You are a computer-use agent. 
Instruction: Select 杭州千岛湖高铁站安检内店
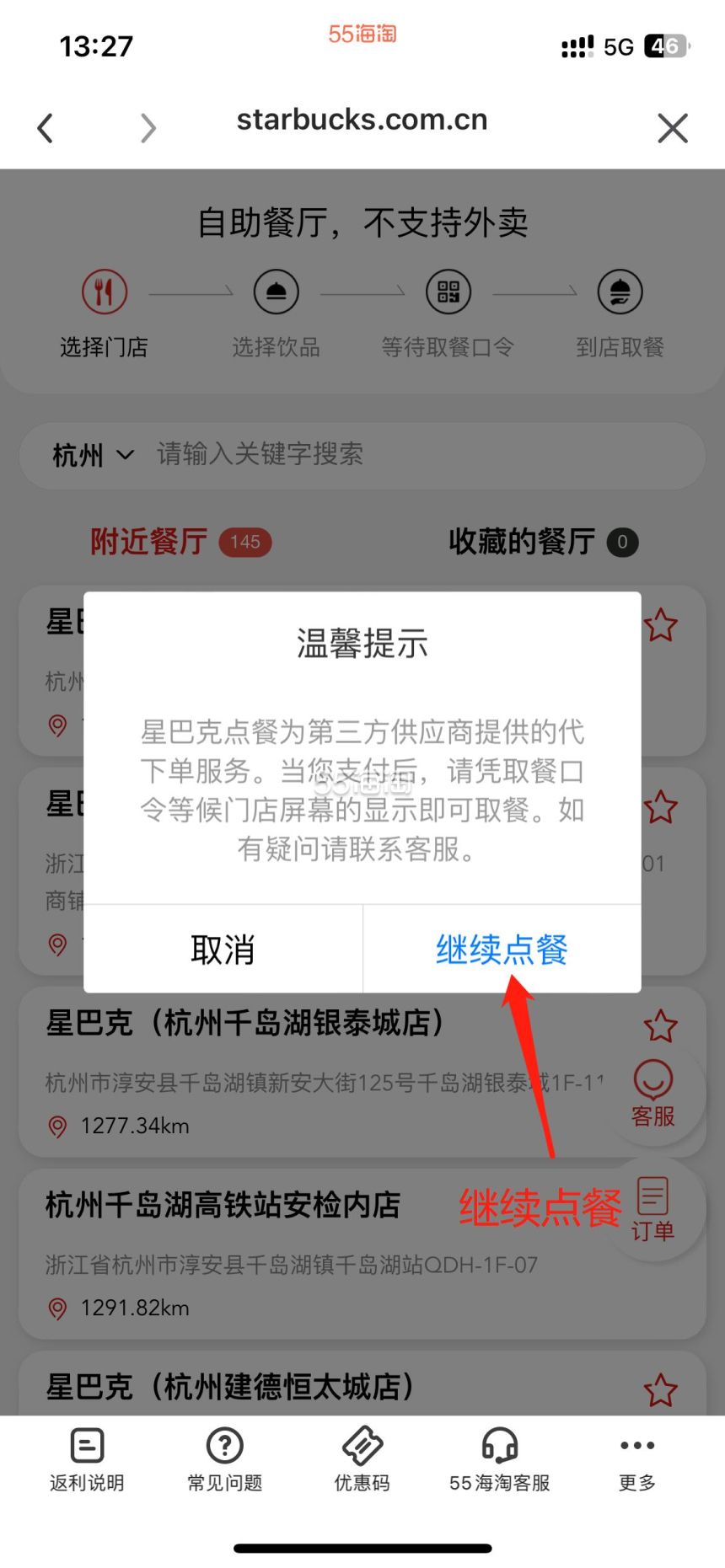pos(223,1206)
